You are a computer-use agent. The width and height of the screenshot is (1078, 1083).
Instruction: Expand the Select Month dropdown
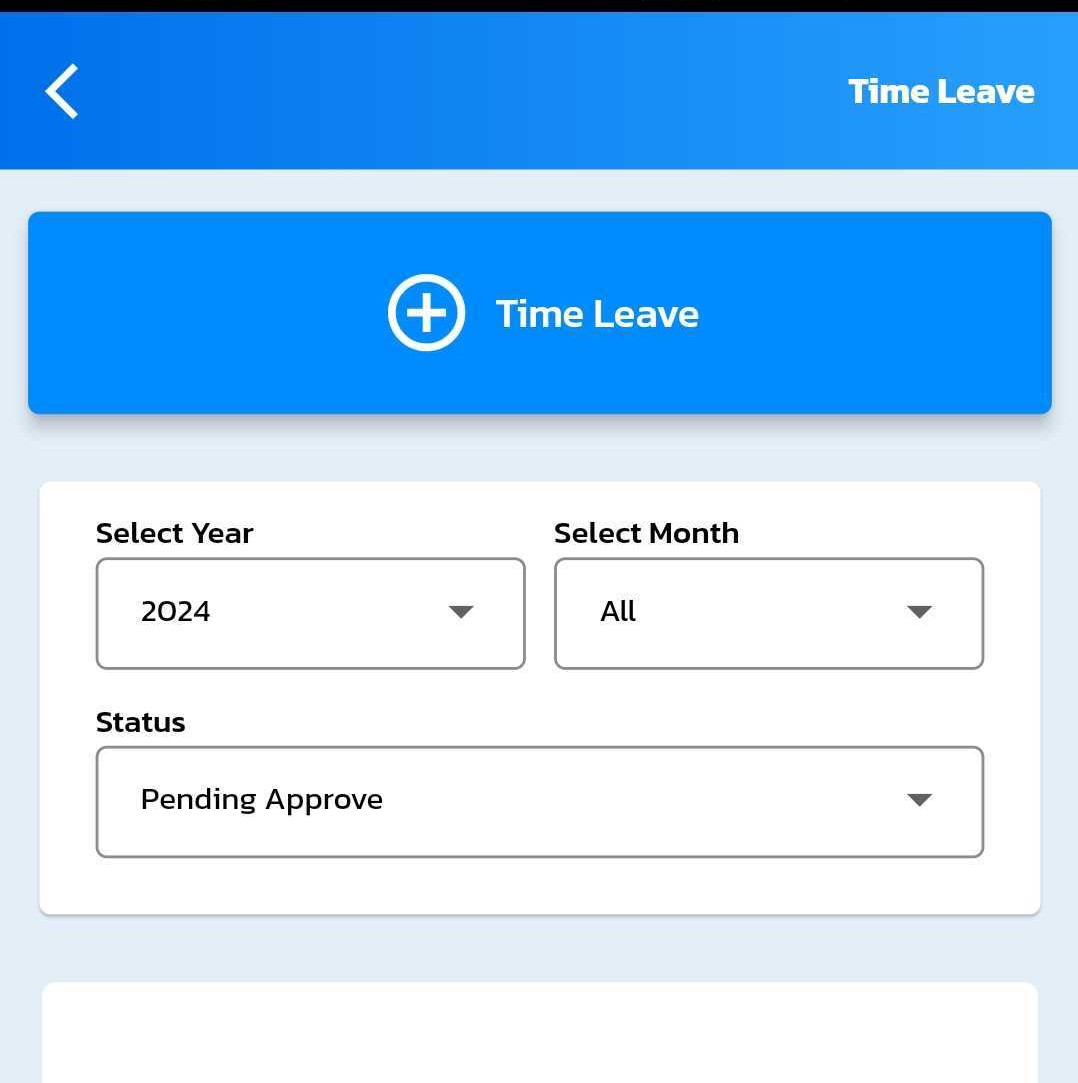[x=768, y=613]
